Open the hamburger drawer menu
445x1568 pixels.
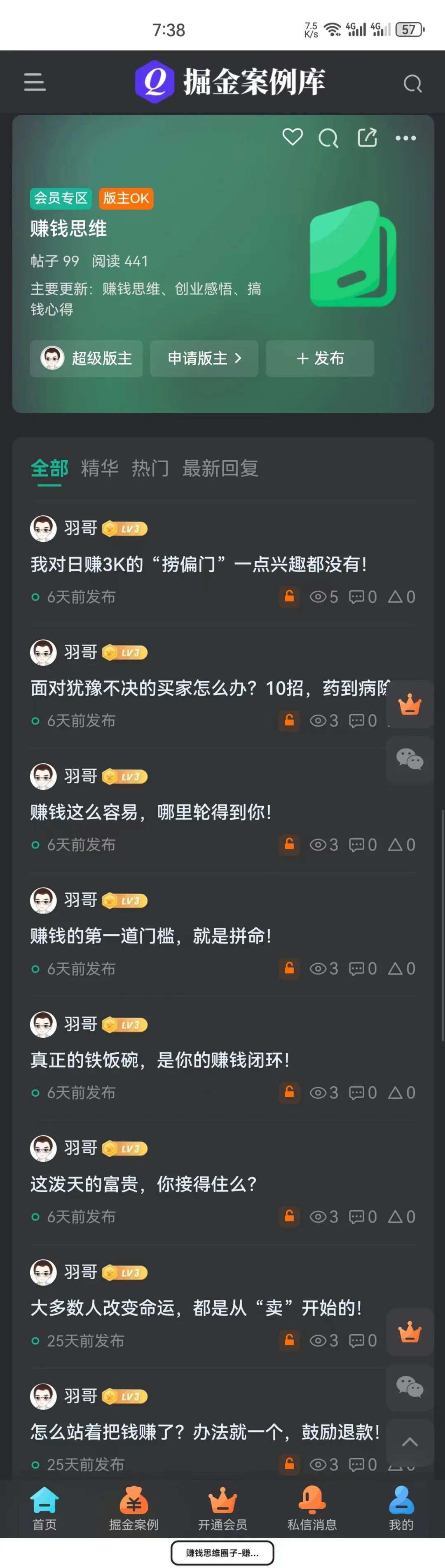35,82
